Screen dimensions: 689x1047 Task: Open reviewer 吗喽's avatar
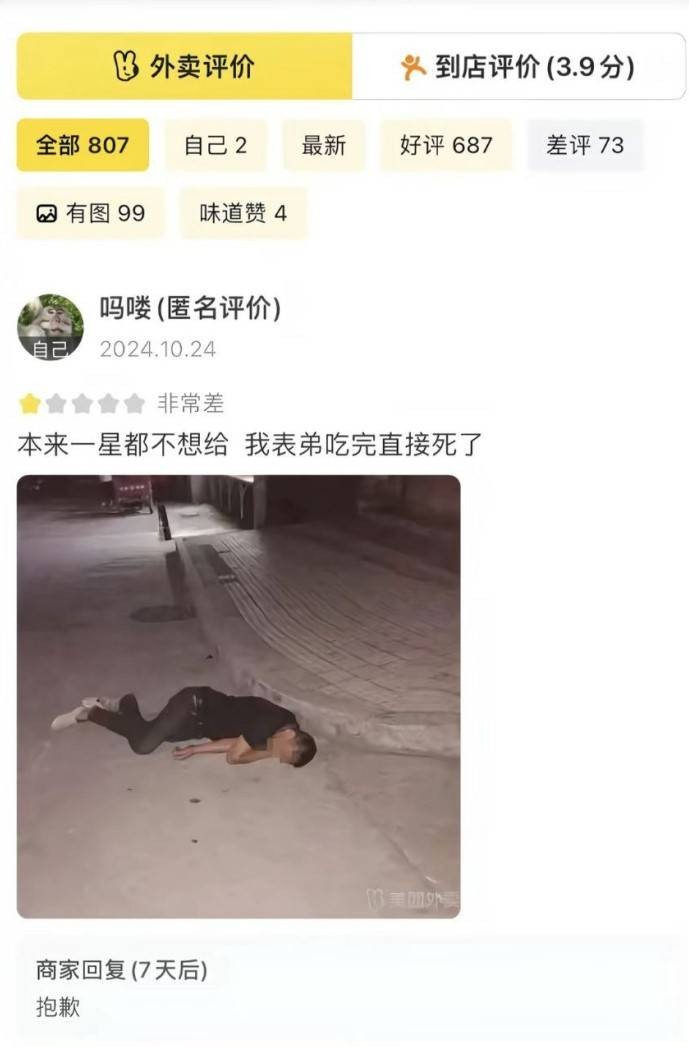click(x=50, y=327)
